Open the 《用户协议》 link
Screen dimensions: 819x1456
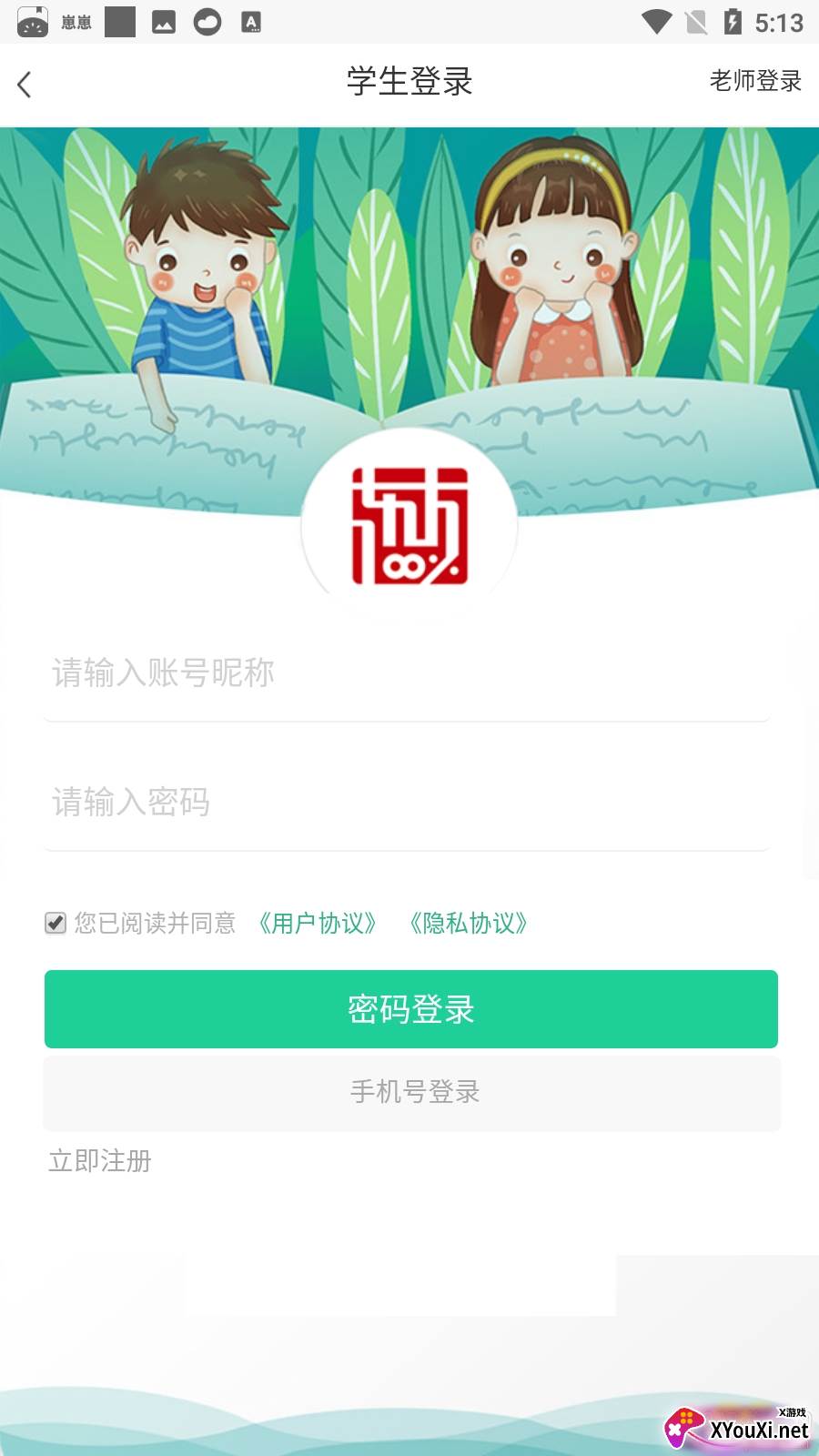[318, 924]
